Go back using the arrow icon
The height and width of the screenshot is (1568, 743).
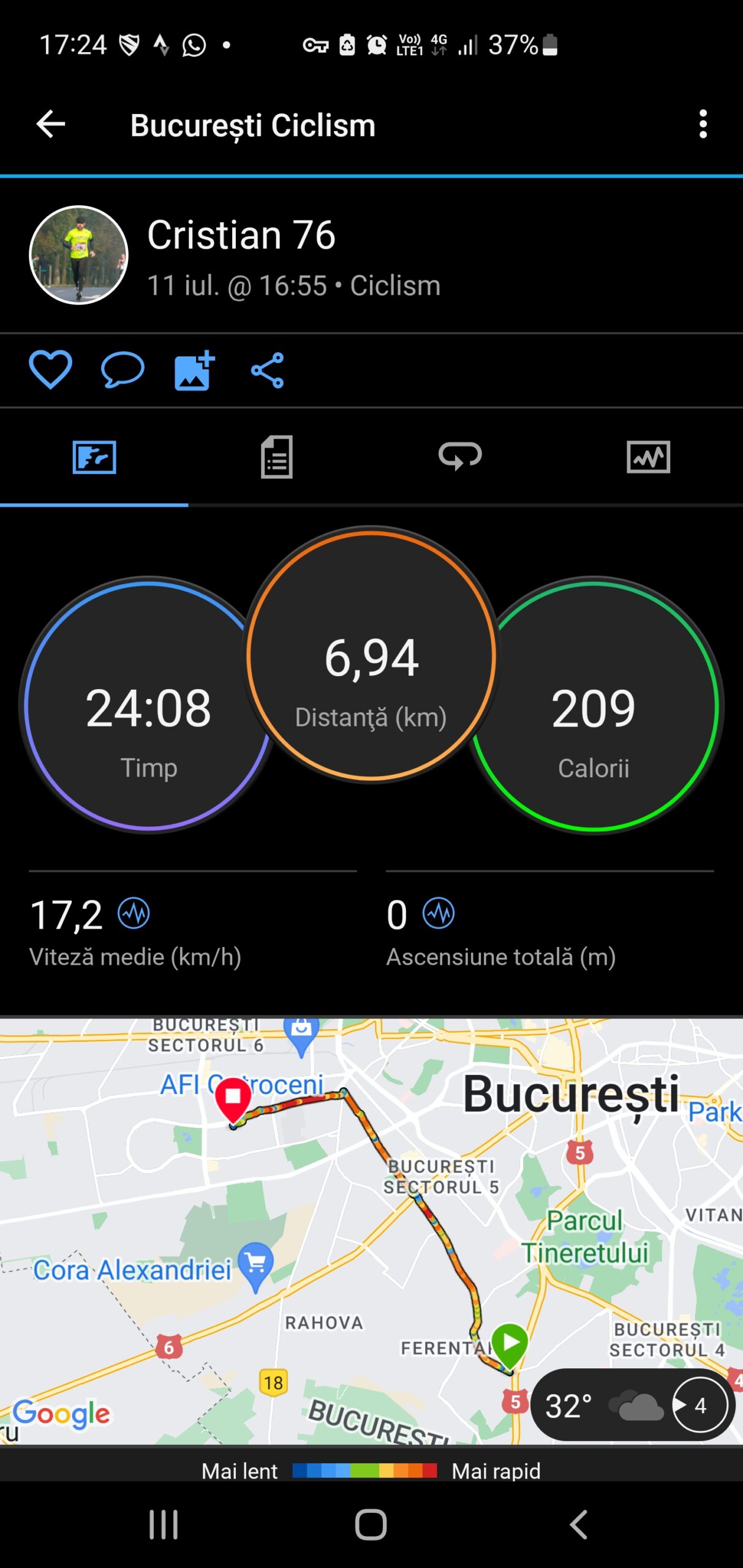click(51, 124)
